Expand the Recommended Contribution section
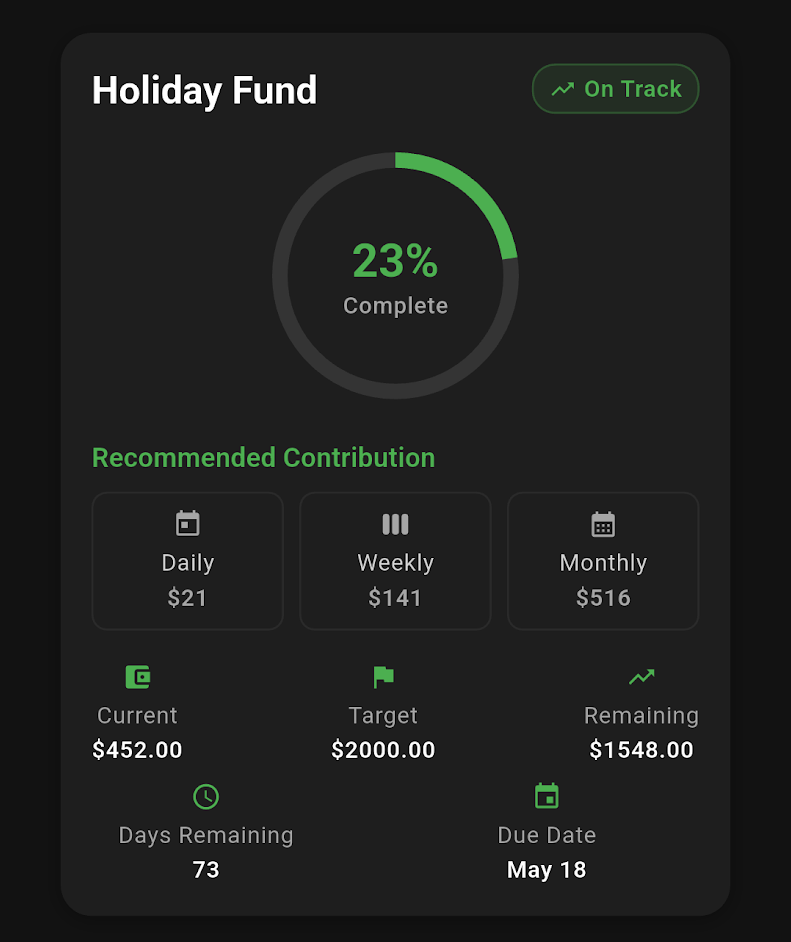This screenshot has width=791, height=942. click(263, 457)
